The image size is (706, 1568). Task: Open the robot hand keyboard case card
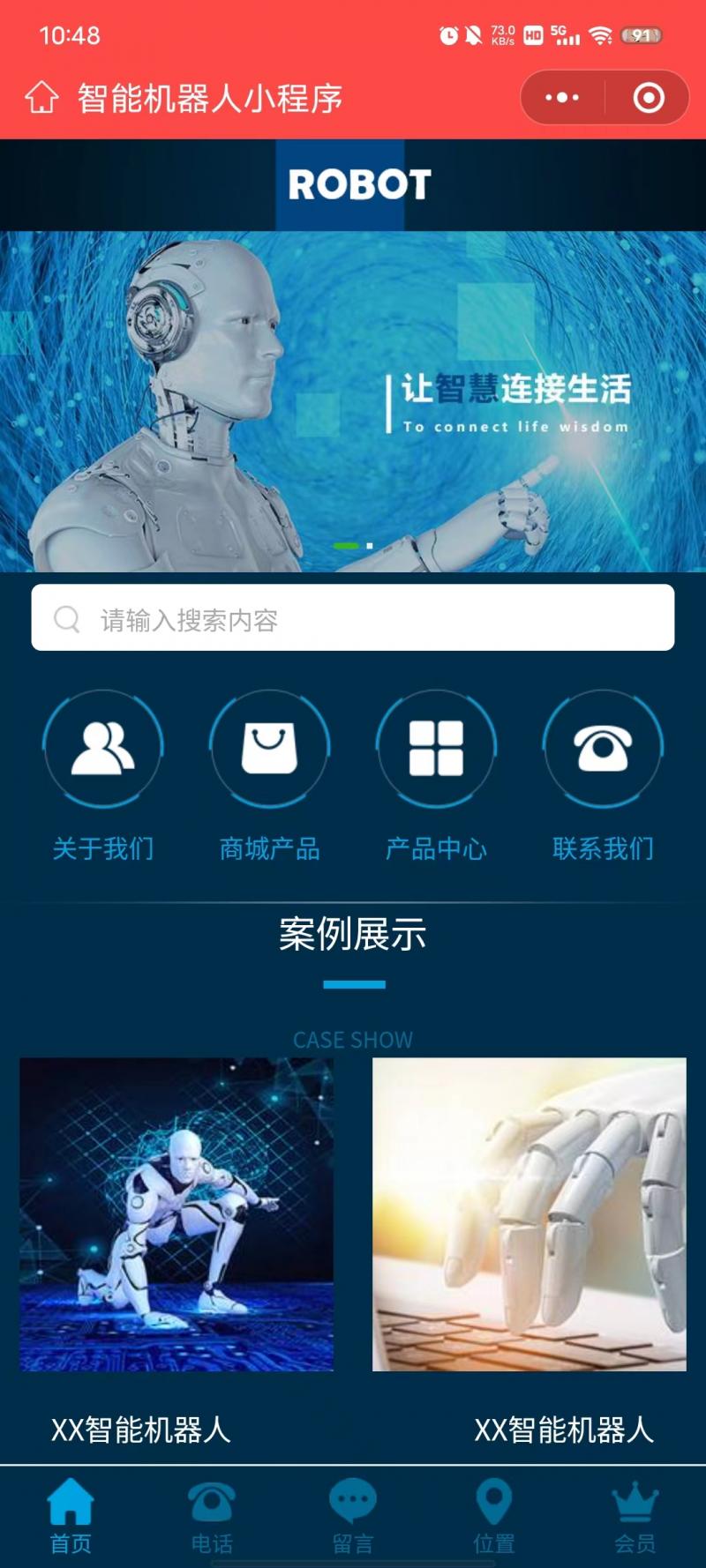click(529, 1214)
